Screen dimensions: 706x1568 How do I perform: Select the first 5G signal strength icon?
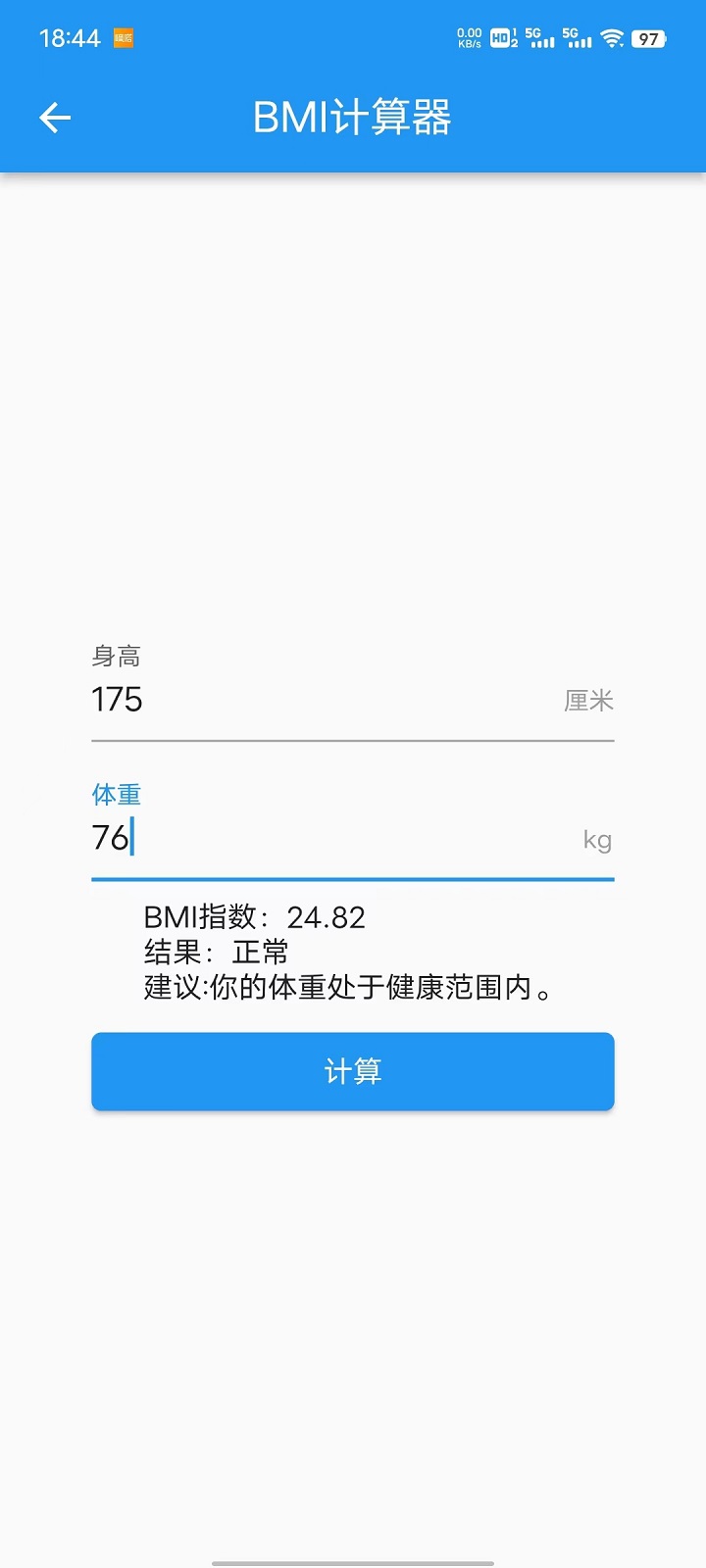[x=539, y=39]
